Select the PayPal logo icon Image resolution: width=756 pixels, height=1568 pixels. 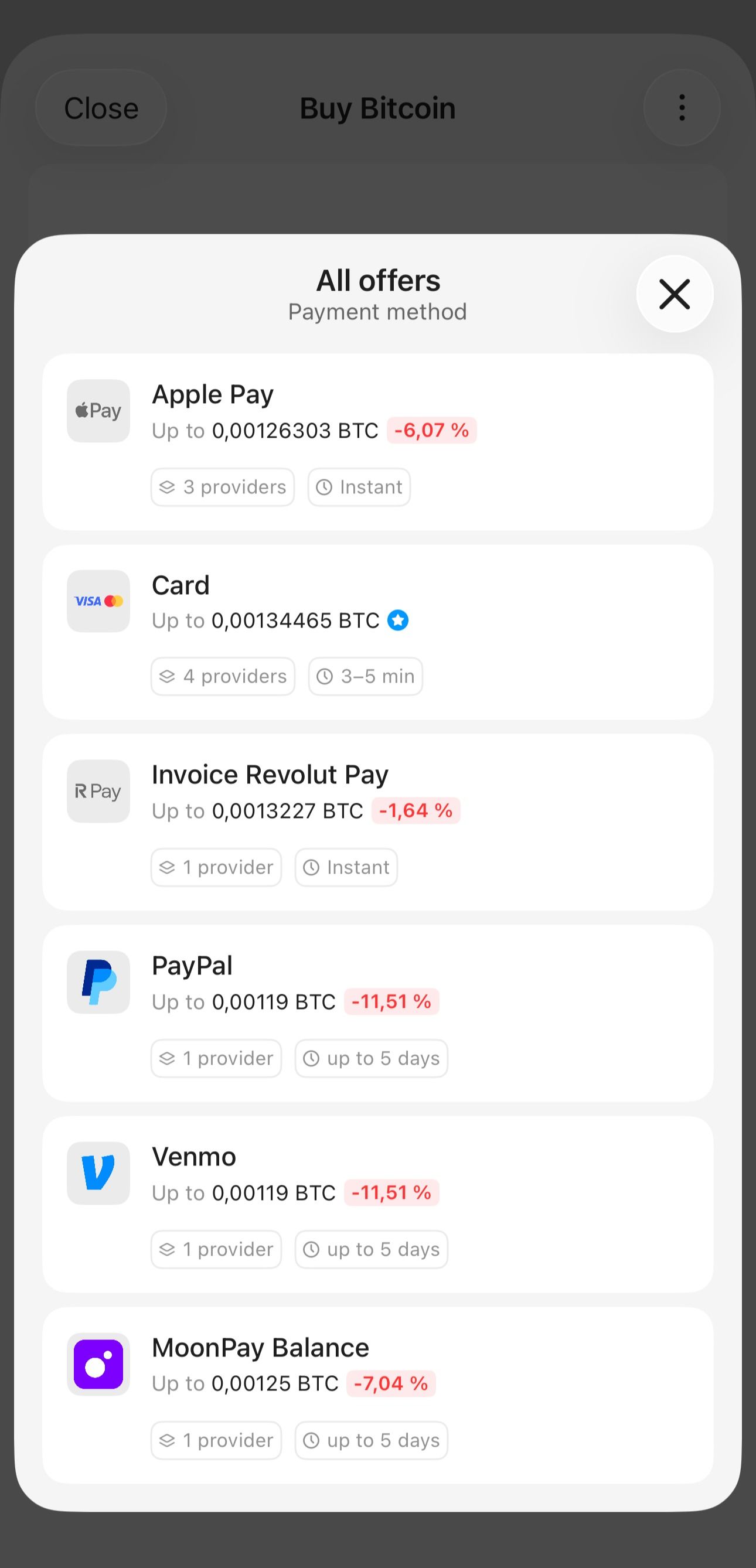97,983
